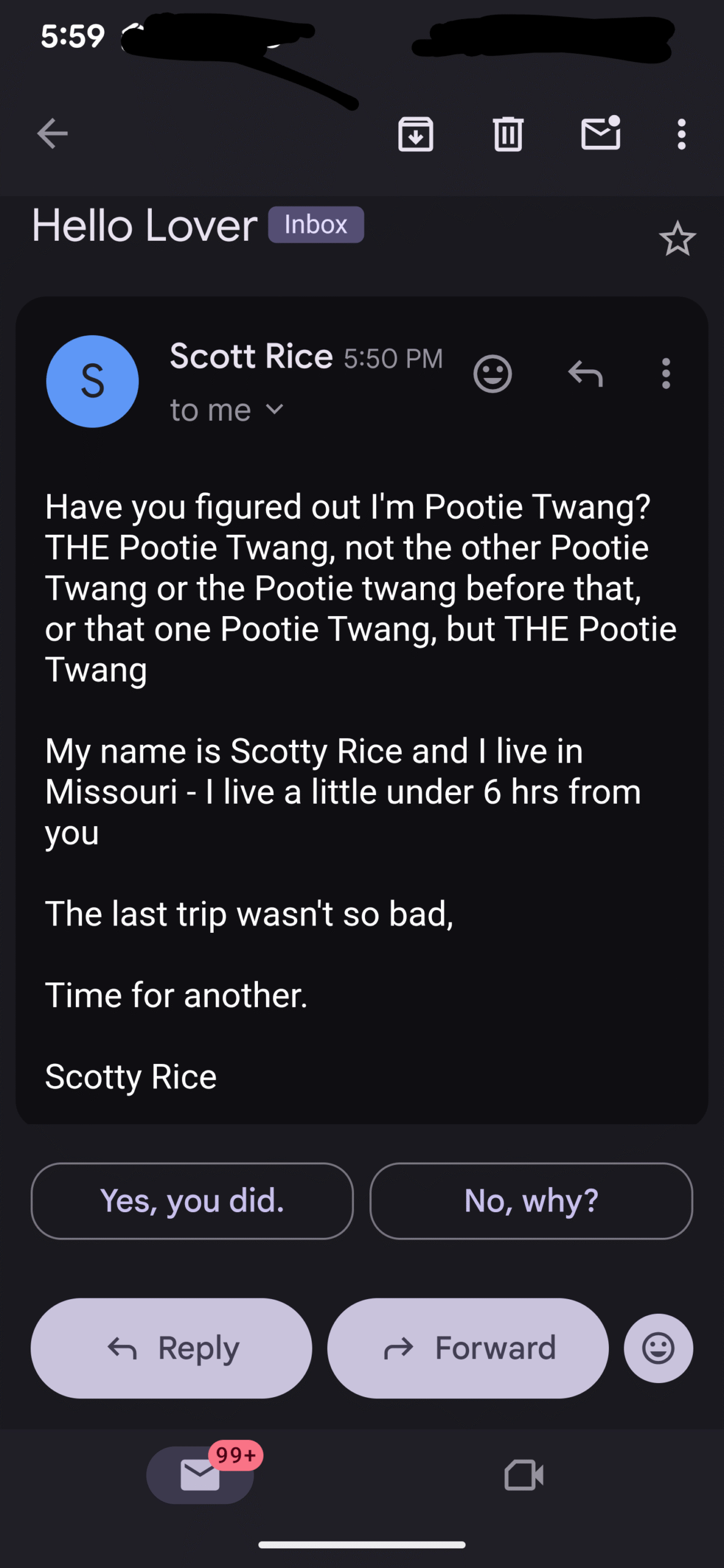724x1568 pixels.
Task: Tap the reply arrow beside Scott Rice
Action: click(586, 373)
